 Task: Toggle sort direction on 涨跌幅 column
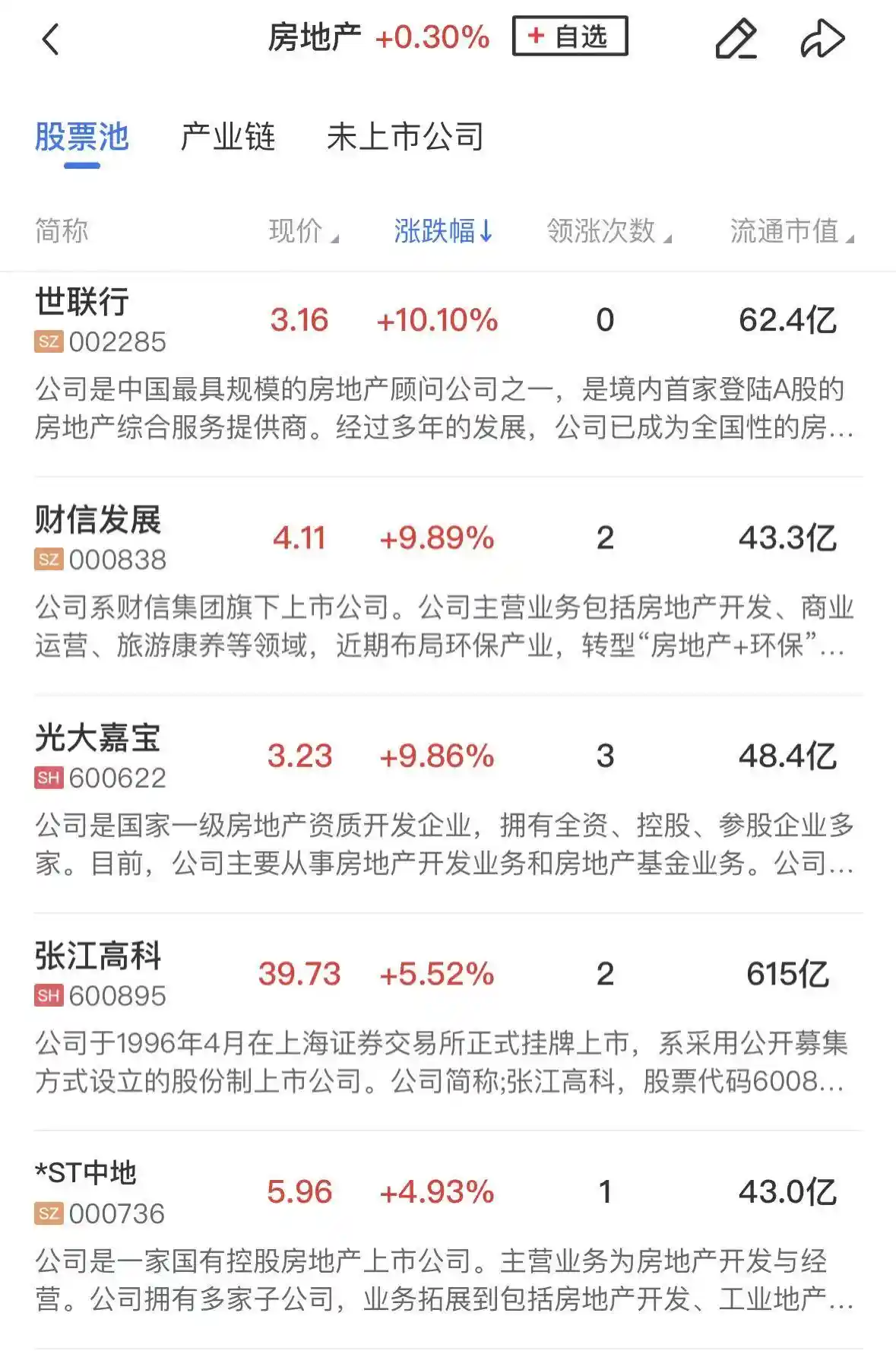pyautogui.click(x=444, y=232)
